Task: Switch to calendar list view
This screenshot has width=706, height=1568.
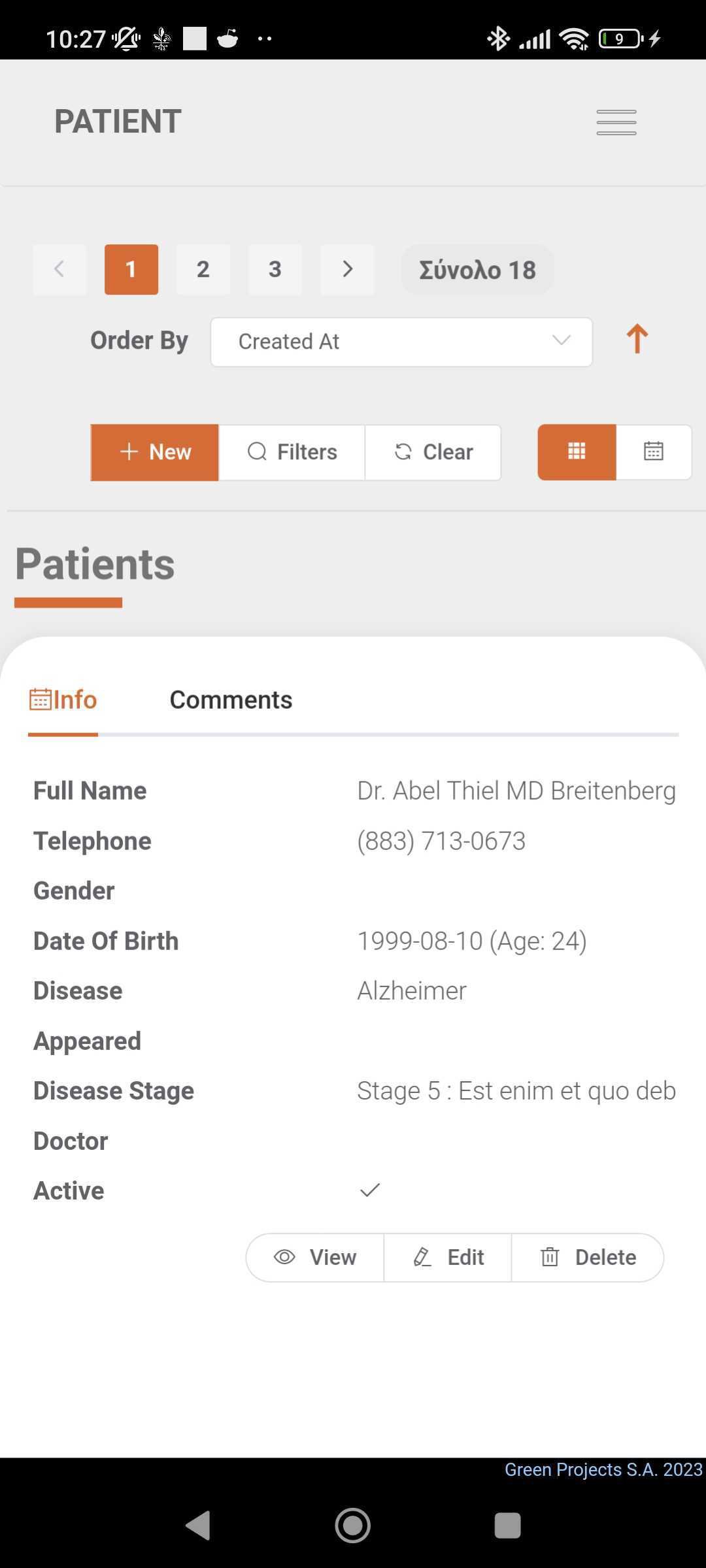Action: pos(654,452)
